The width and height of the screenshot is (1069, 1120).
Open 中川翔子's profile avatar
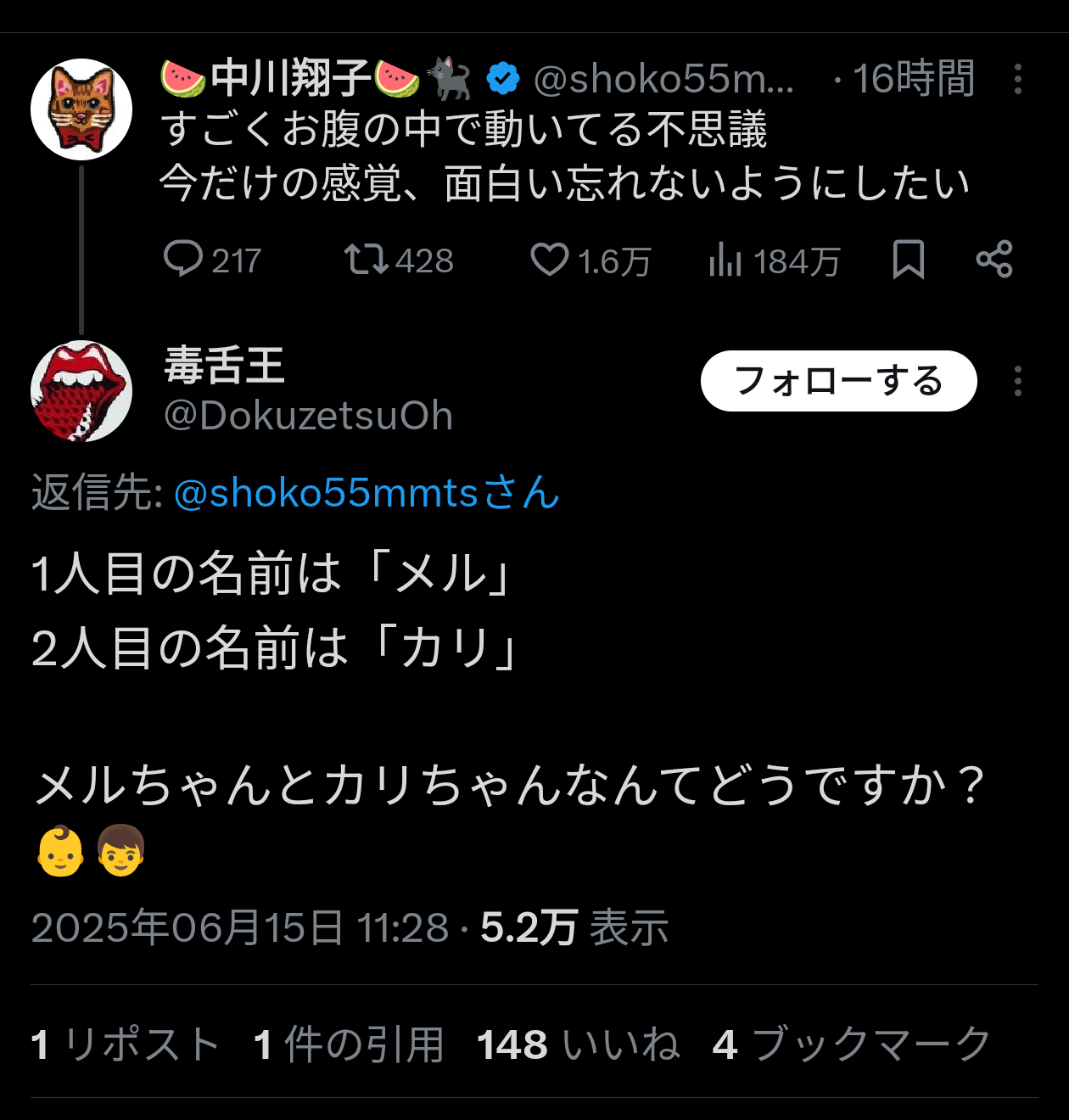click(x=81, y=109)
